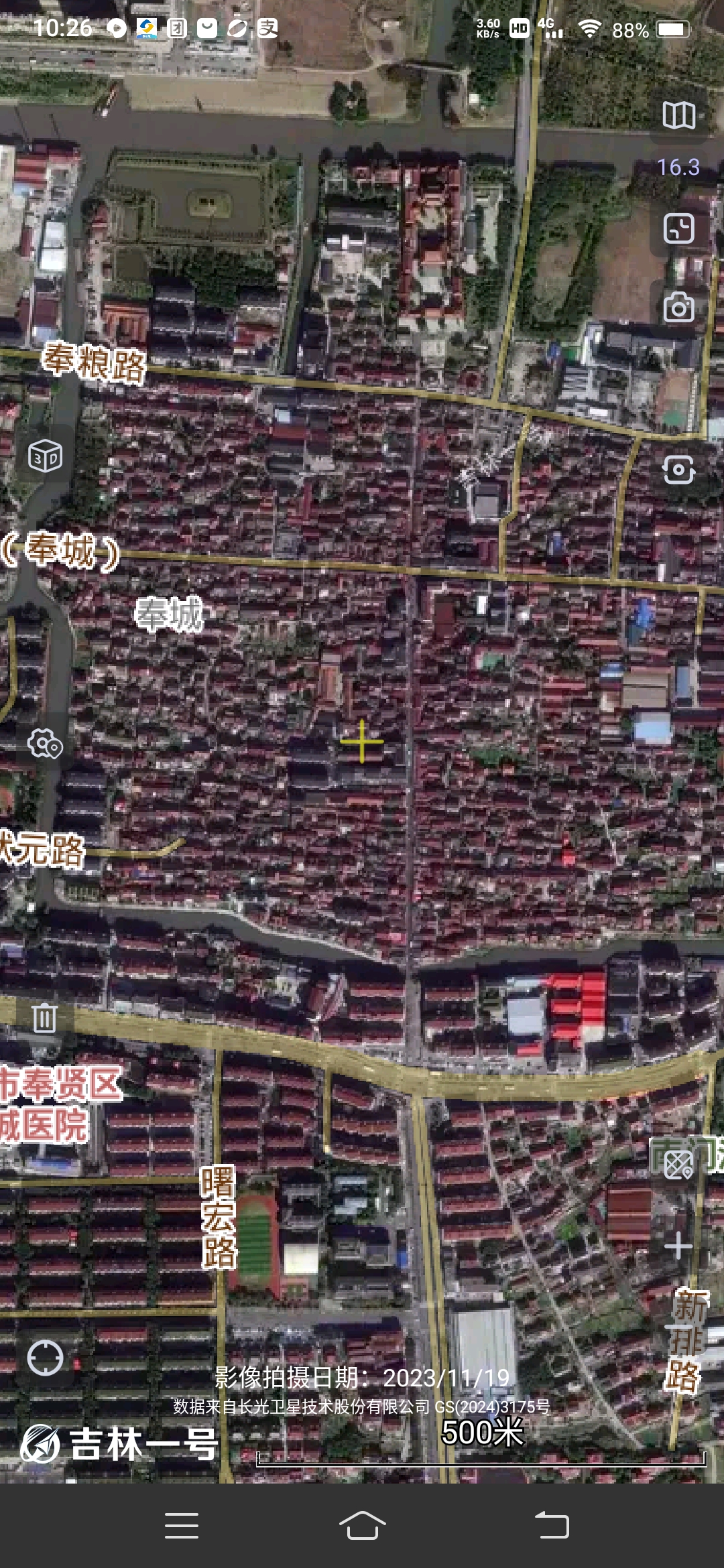This screenshot has width=724, height=1568.
Task: Switch to 3D view
Action: coord(45,456)
